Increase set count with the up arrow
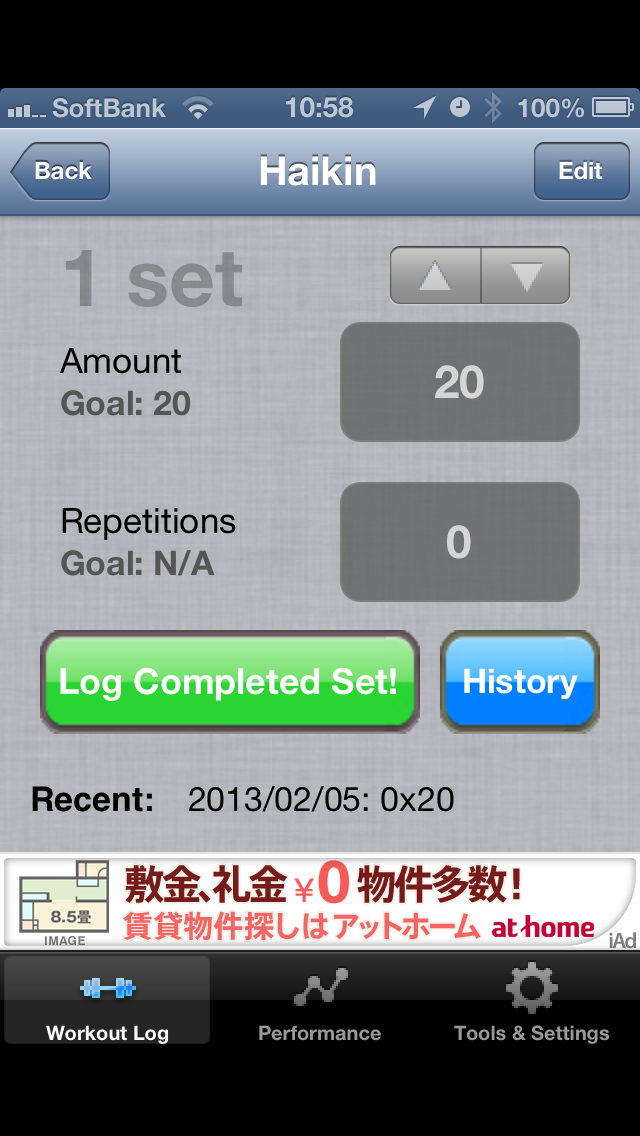The image size is (640, 1136). click(x=435, y=276)
